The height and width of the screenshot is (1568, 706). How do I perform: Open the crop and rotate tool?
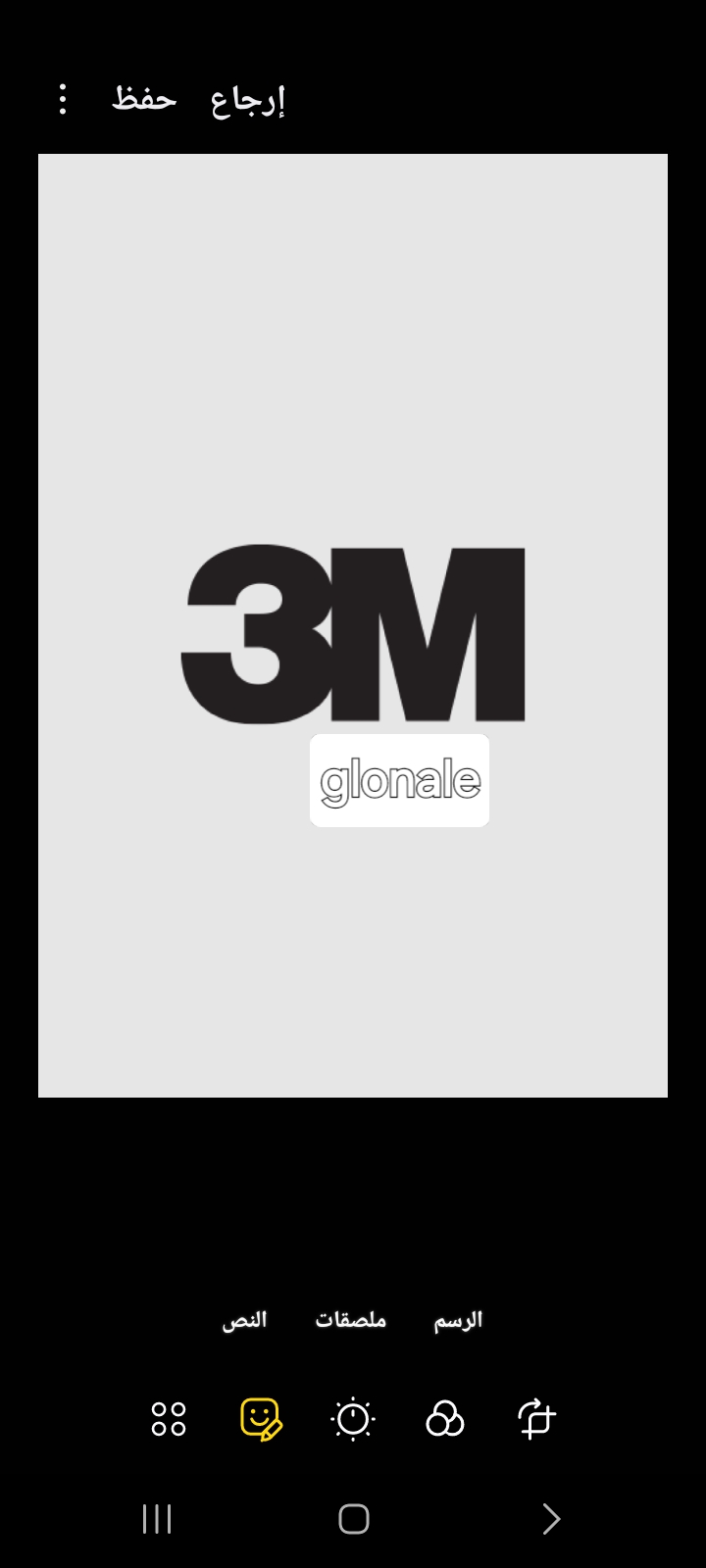pyautogui.click(x=536, y=1418)
